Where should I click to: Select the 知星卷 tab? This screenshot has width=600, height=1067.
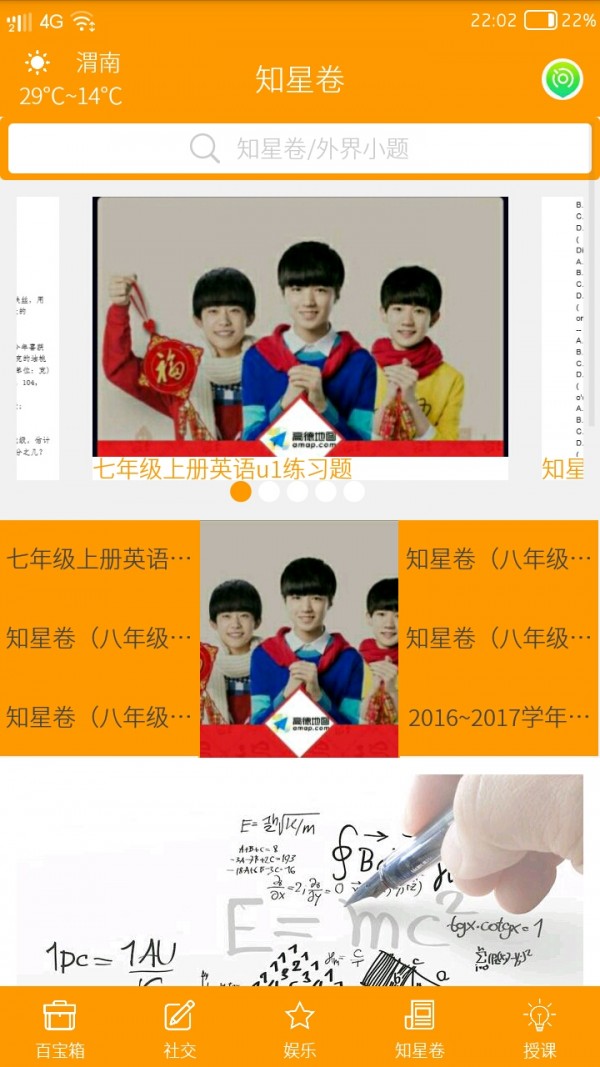pos(420,1028)
